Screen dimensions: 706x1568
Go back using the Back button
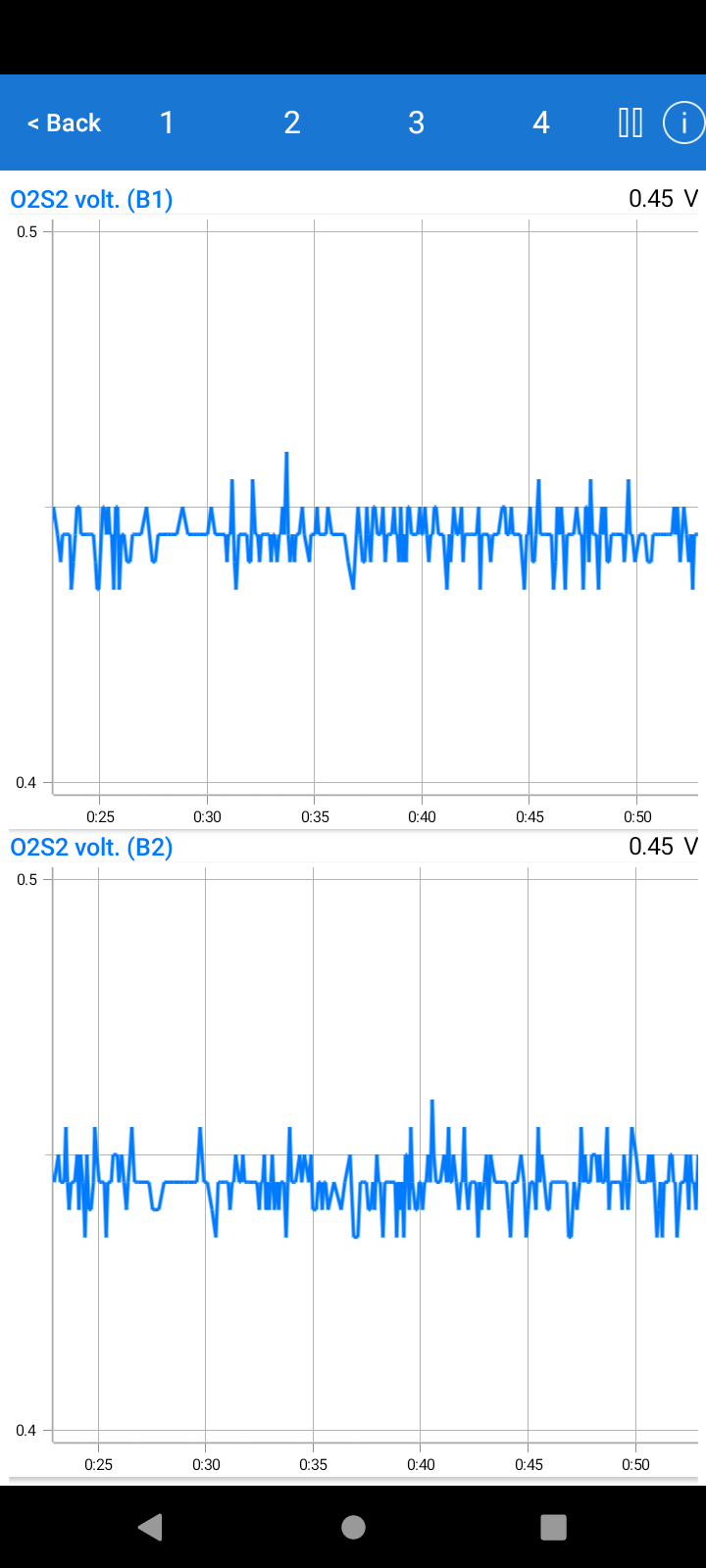65,123
